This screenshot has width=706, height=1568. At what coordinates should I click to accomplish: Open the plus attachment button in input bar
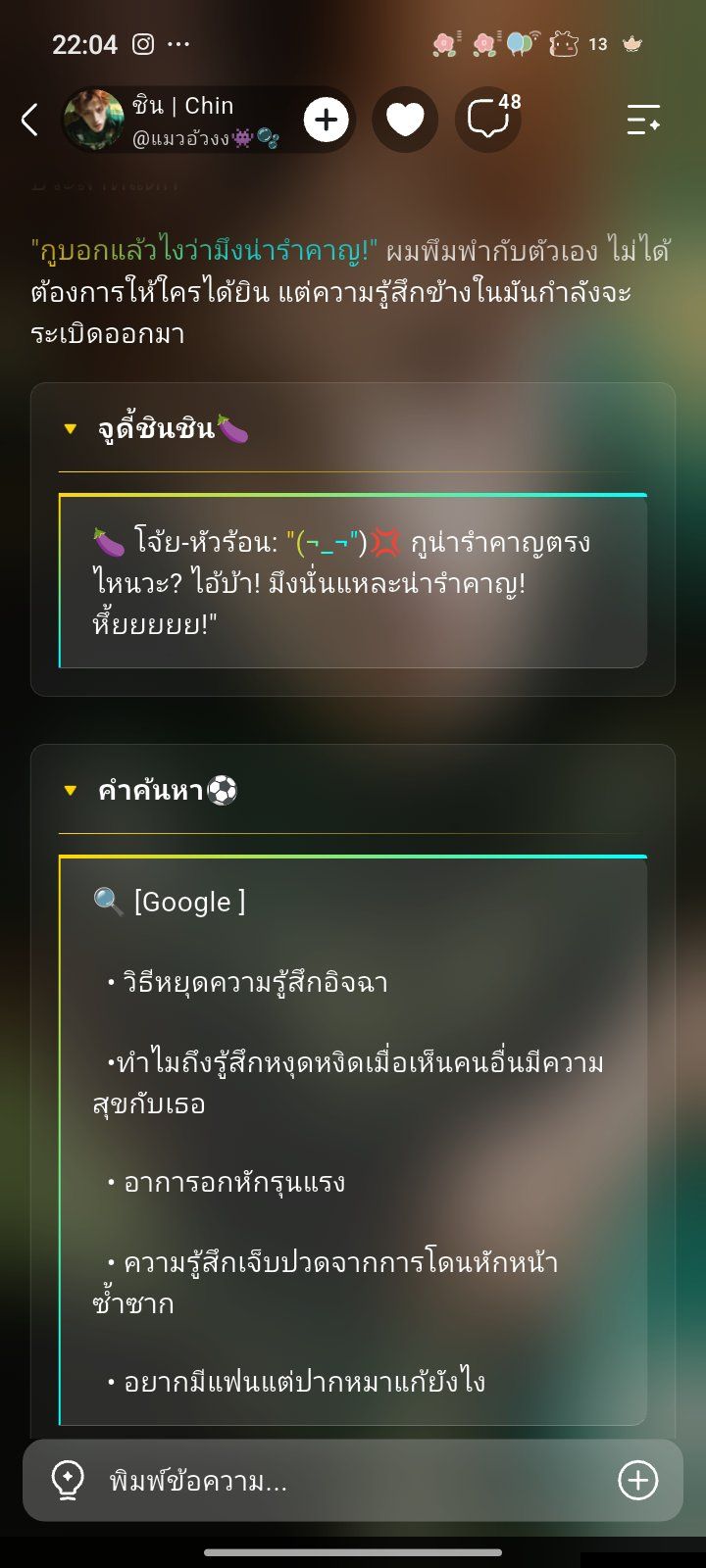[x=638, y=1481]
